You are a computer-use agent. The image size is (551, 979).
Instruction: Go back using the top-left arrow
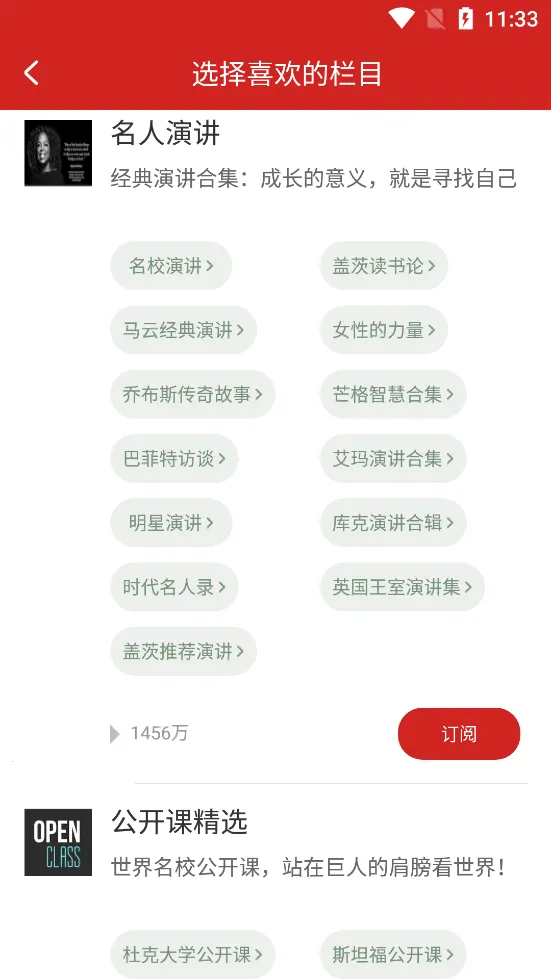pos(32,73)
